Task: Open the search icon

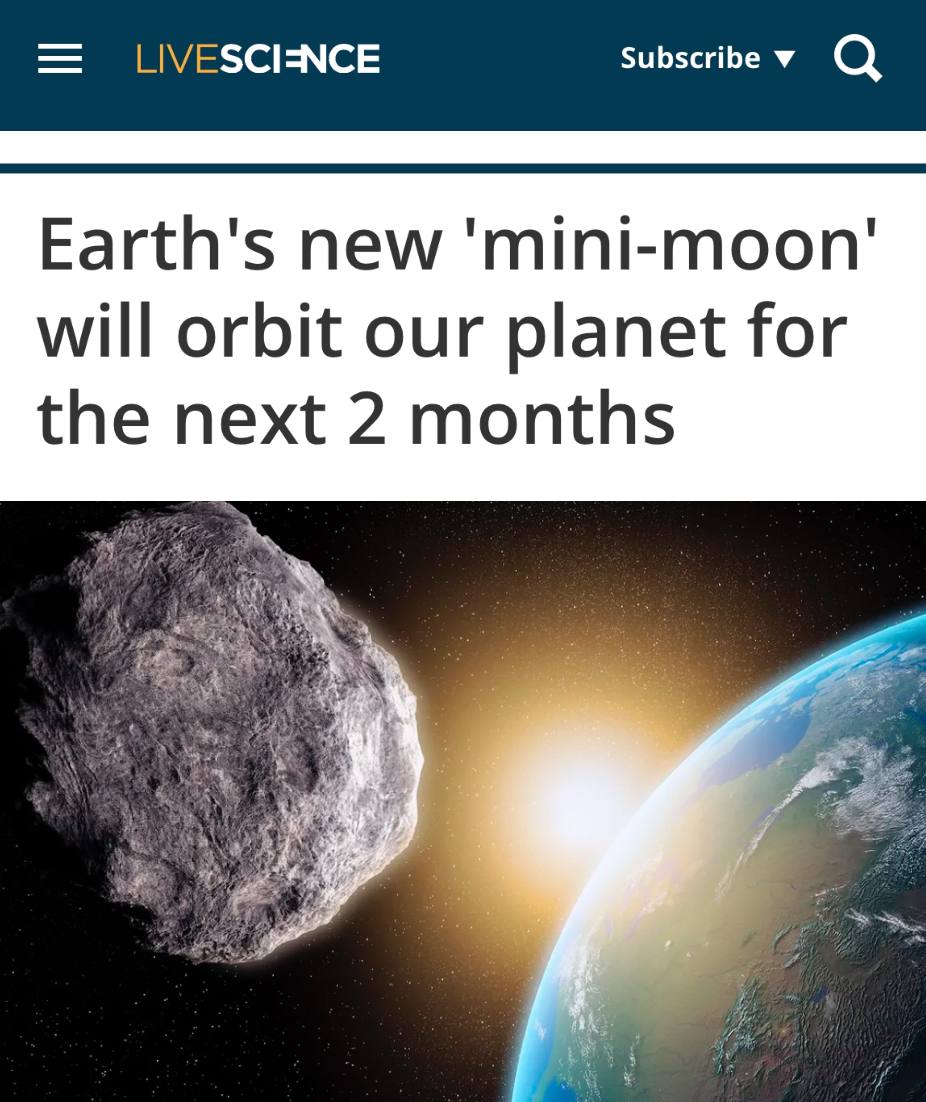Action: click(858, 58)
